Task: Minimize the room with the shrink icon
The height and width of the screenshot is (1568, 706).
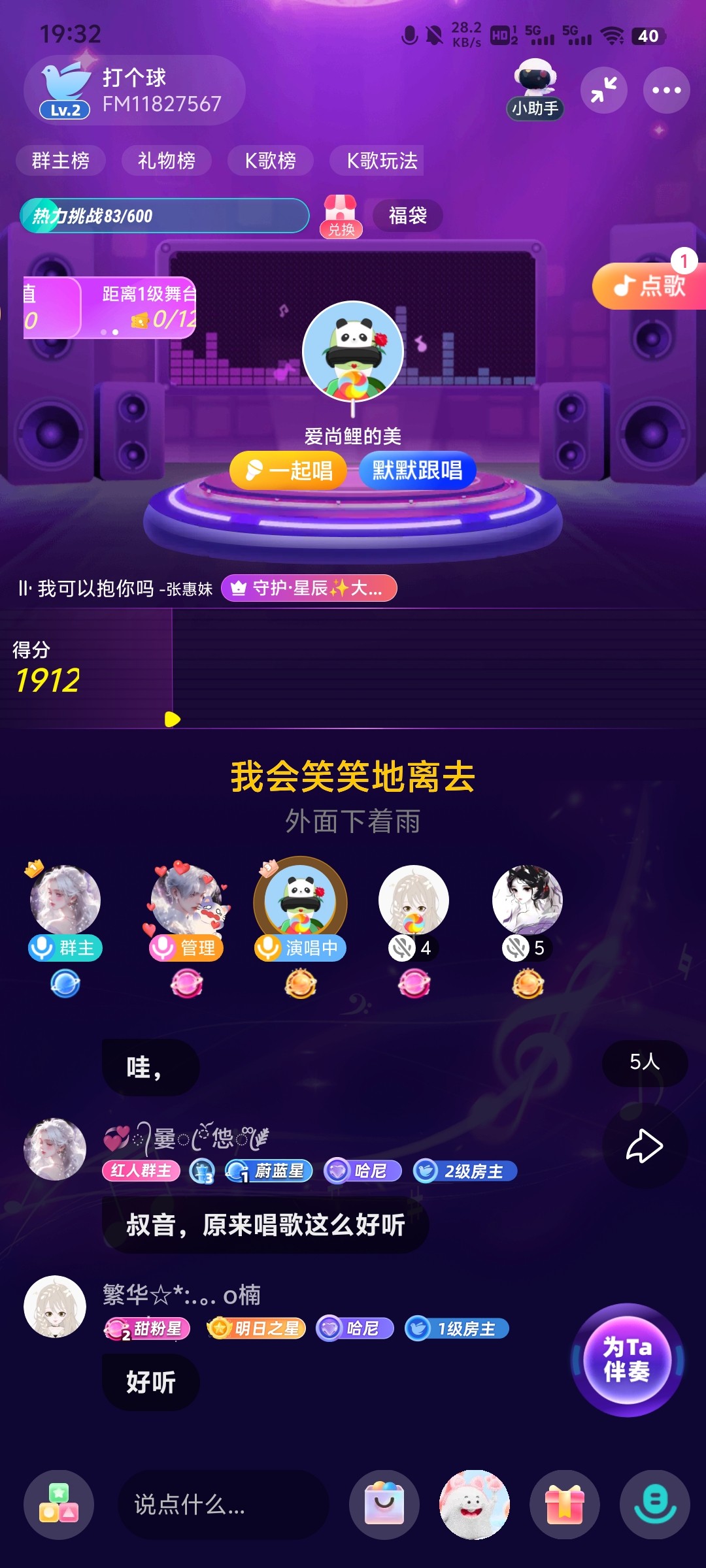Action: tap(603, 90)
